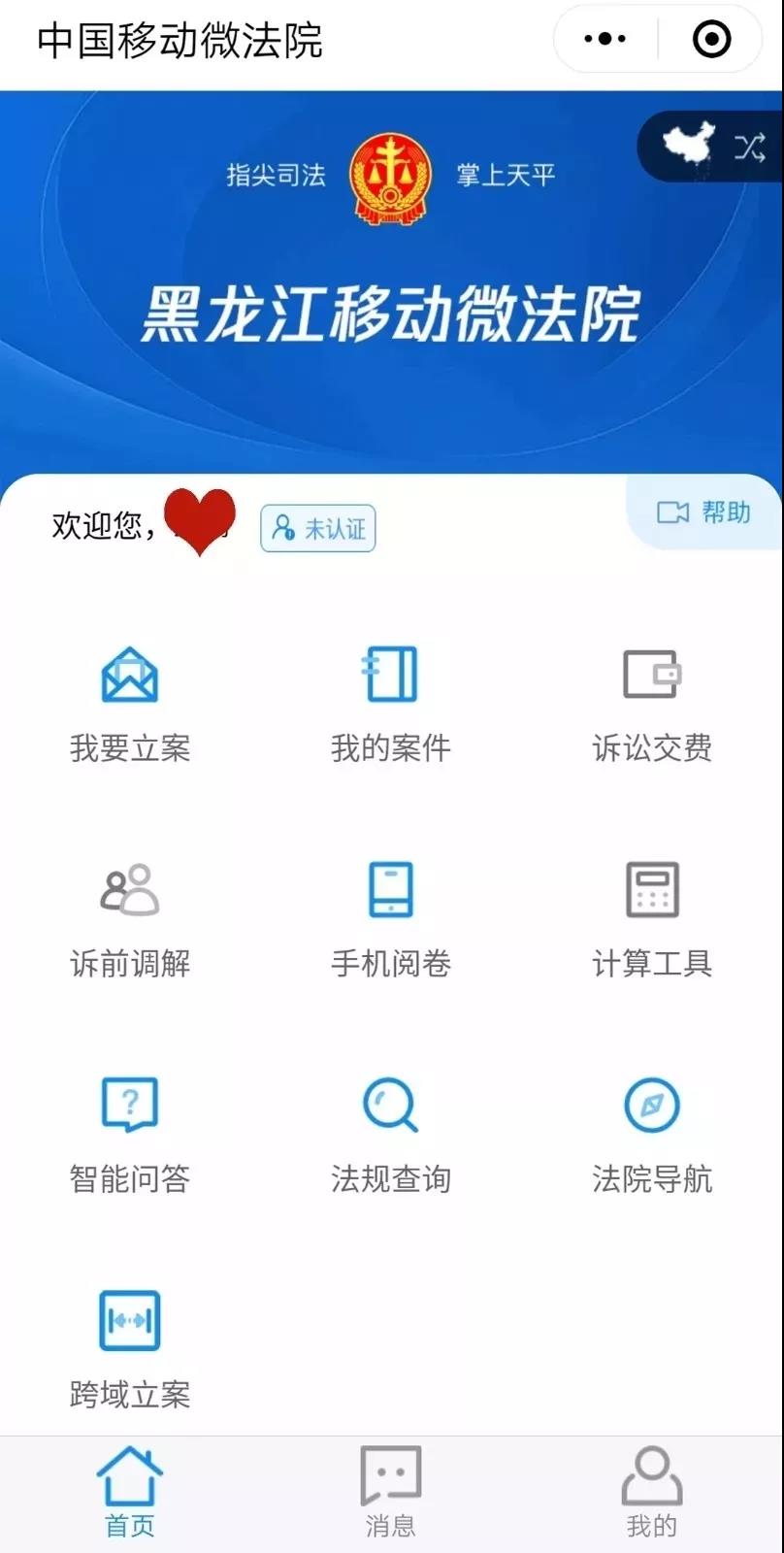
Task: Open the mini program more options menu
Action: [605, 40]
